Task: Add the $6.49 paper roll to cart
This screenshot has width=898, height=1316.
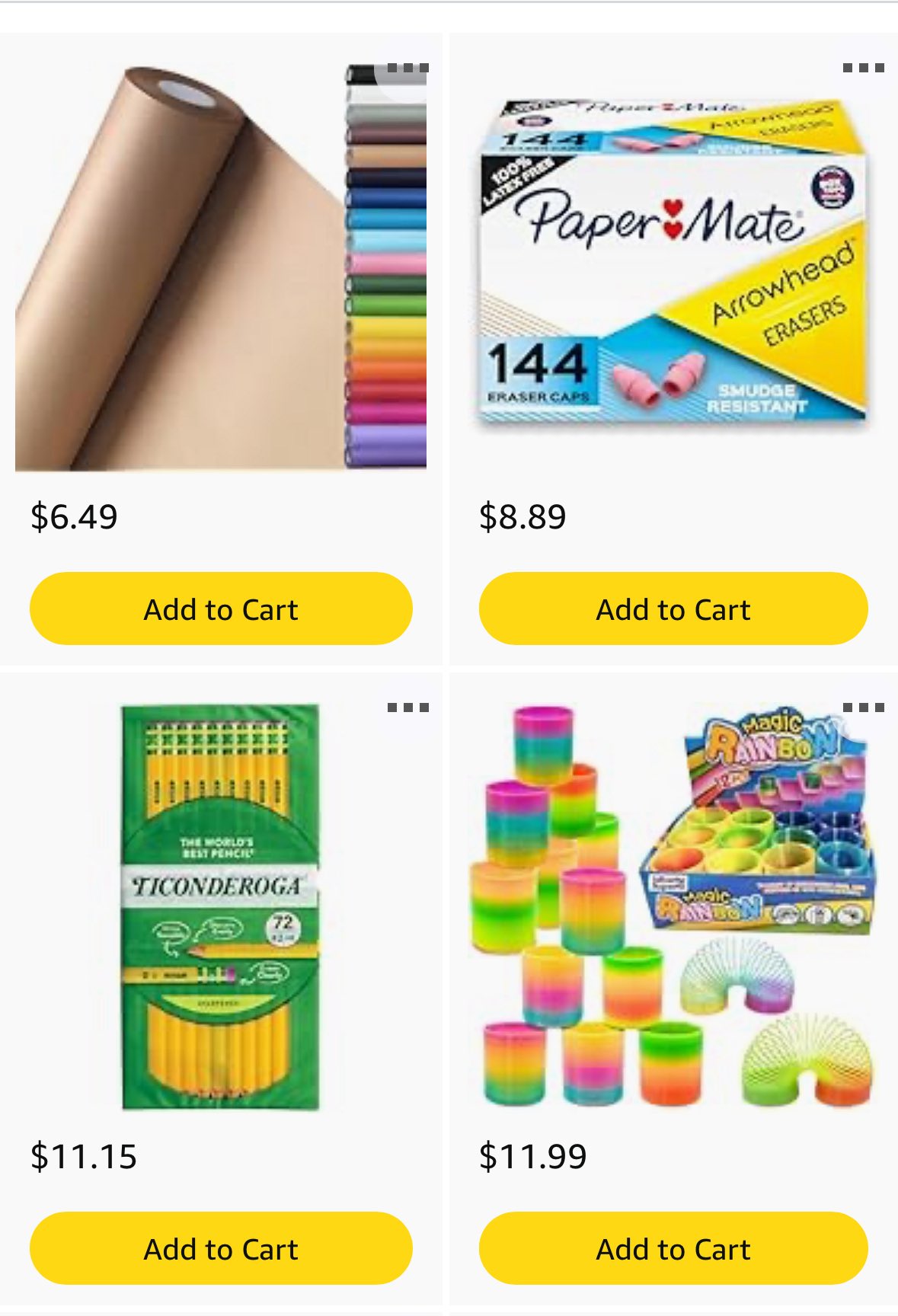Action: tap(221, 608)
